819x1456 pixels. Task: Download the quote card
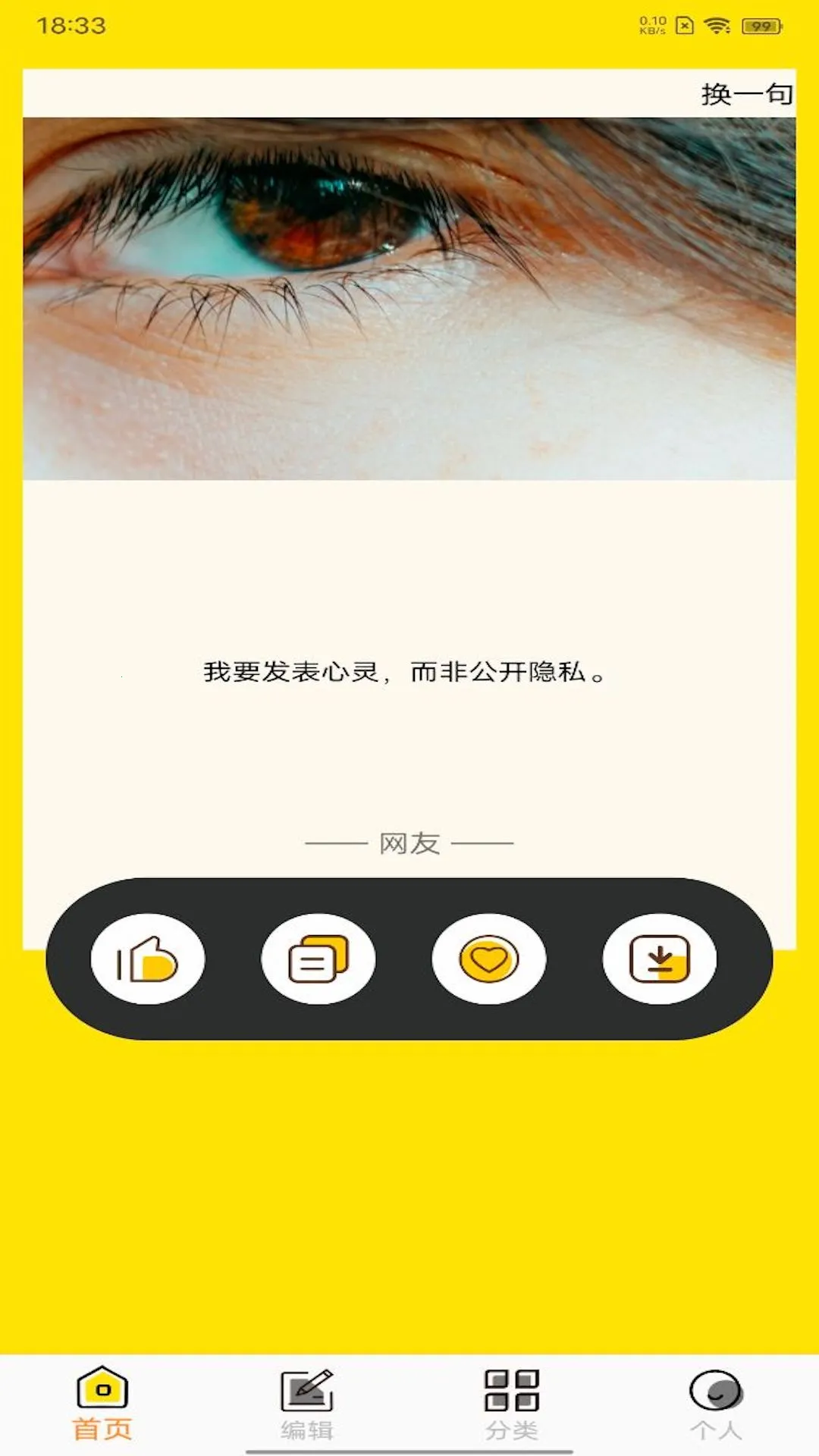(659, 959)
